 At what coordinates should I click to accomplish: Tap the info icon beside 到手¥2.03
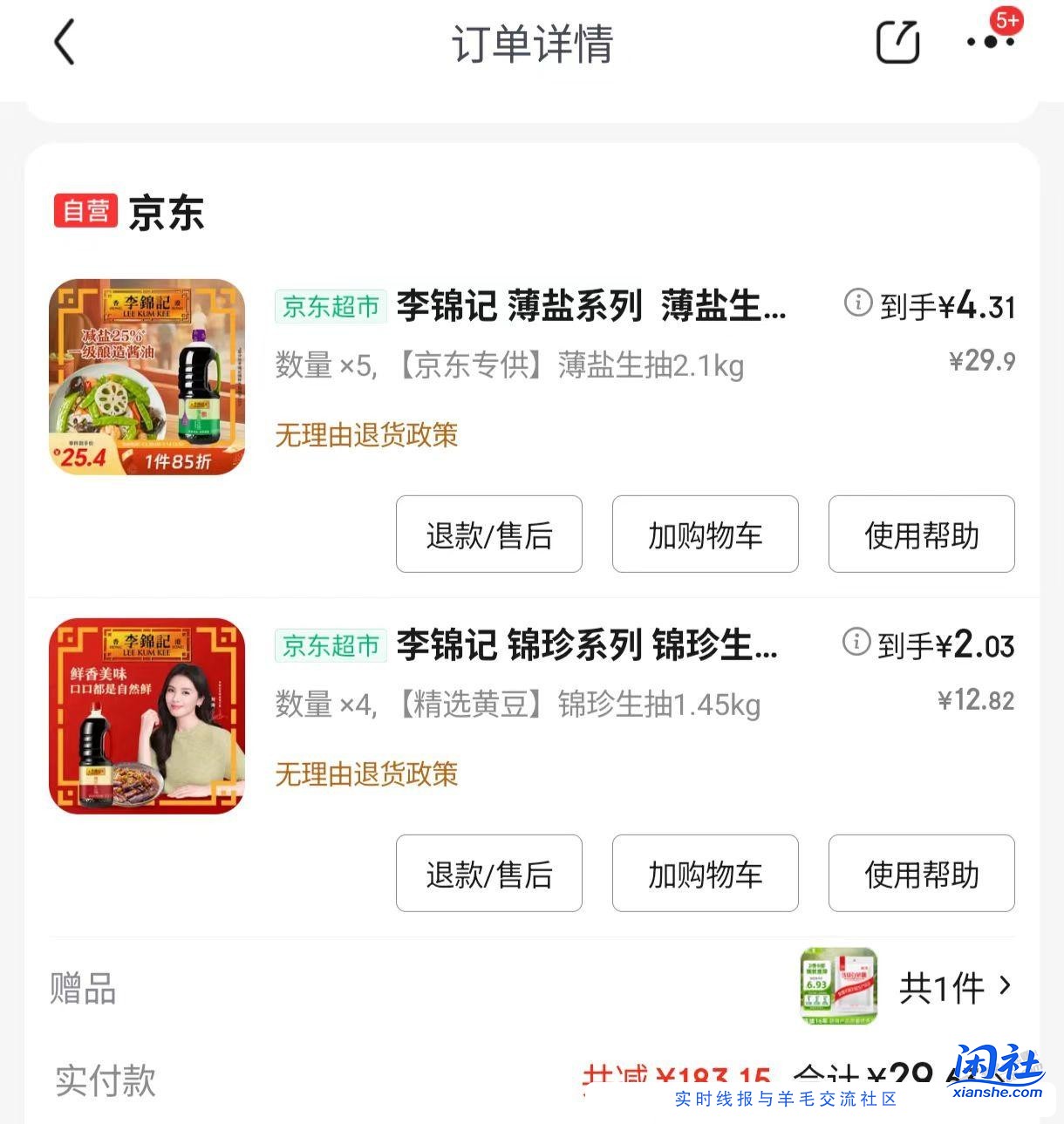[x=856, y=645]
